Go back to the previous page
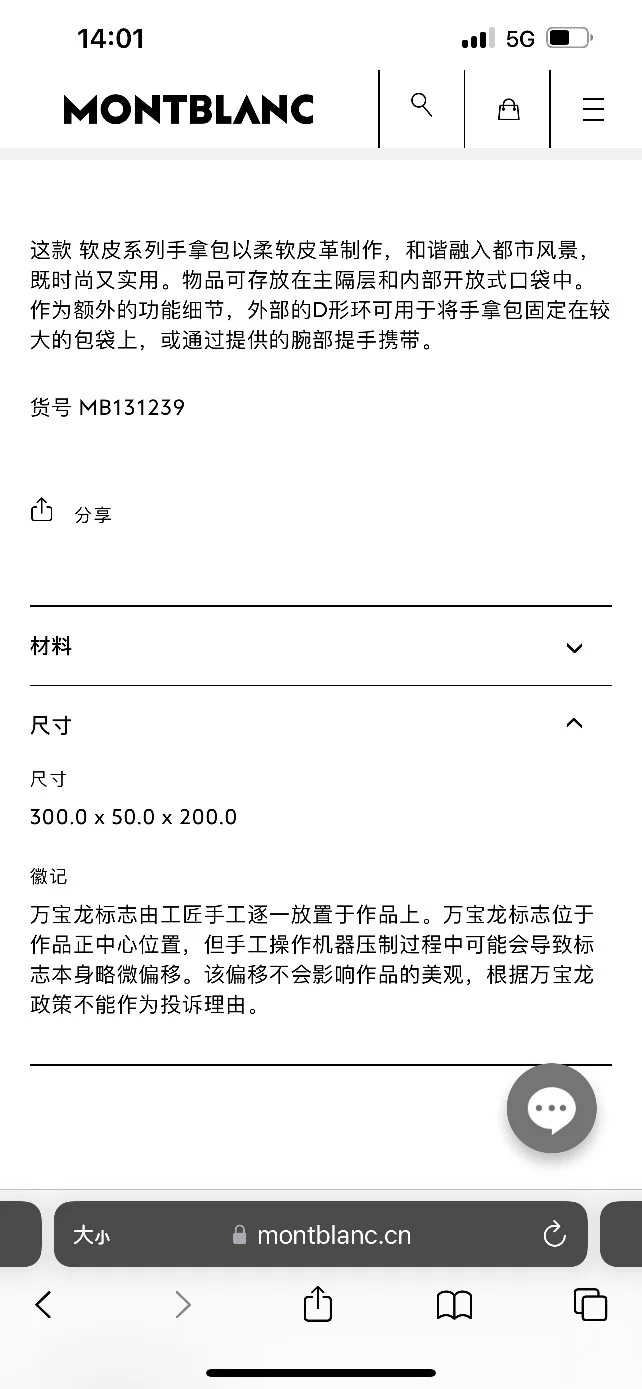The height and width of the screenshot is (1389, 642). (43, 1304)
